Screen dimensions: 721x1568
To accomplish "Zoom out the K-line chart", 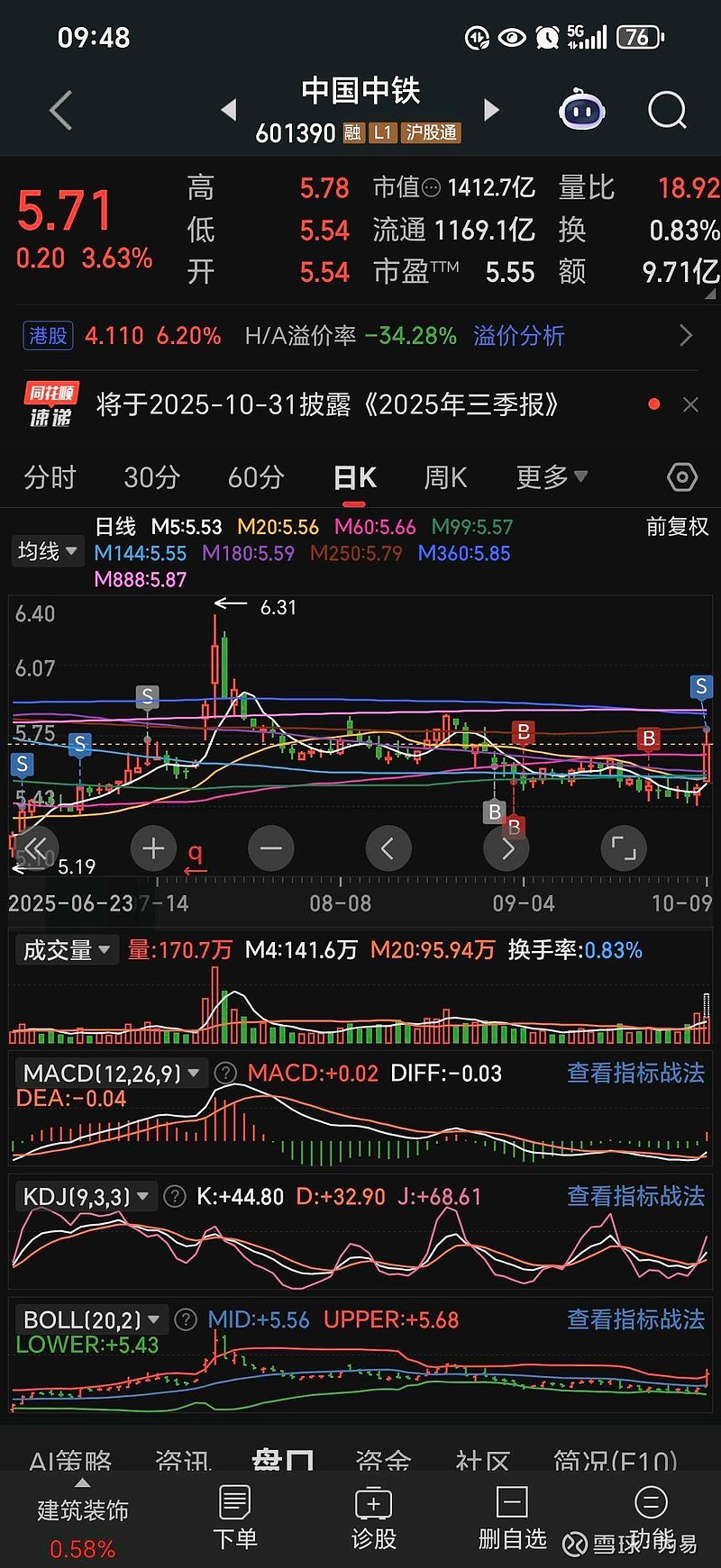I will point(270,848).
